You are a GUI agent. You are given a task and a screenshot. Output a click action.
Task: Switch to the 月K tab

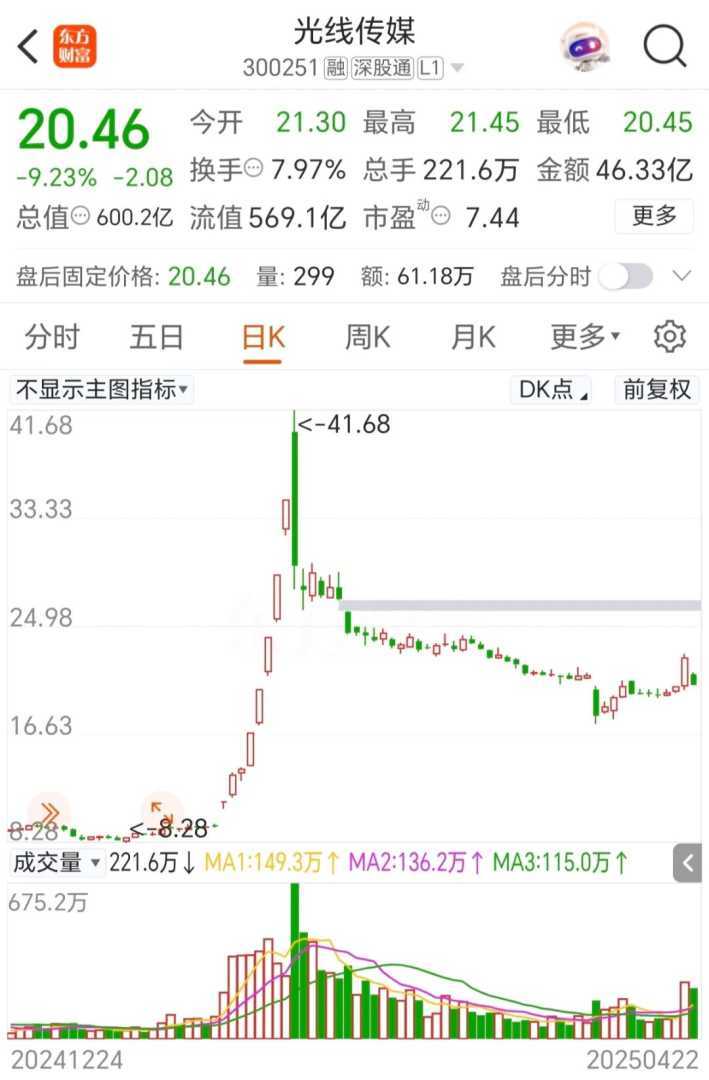pyautogui.click(x=473, y=337)
